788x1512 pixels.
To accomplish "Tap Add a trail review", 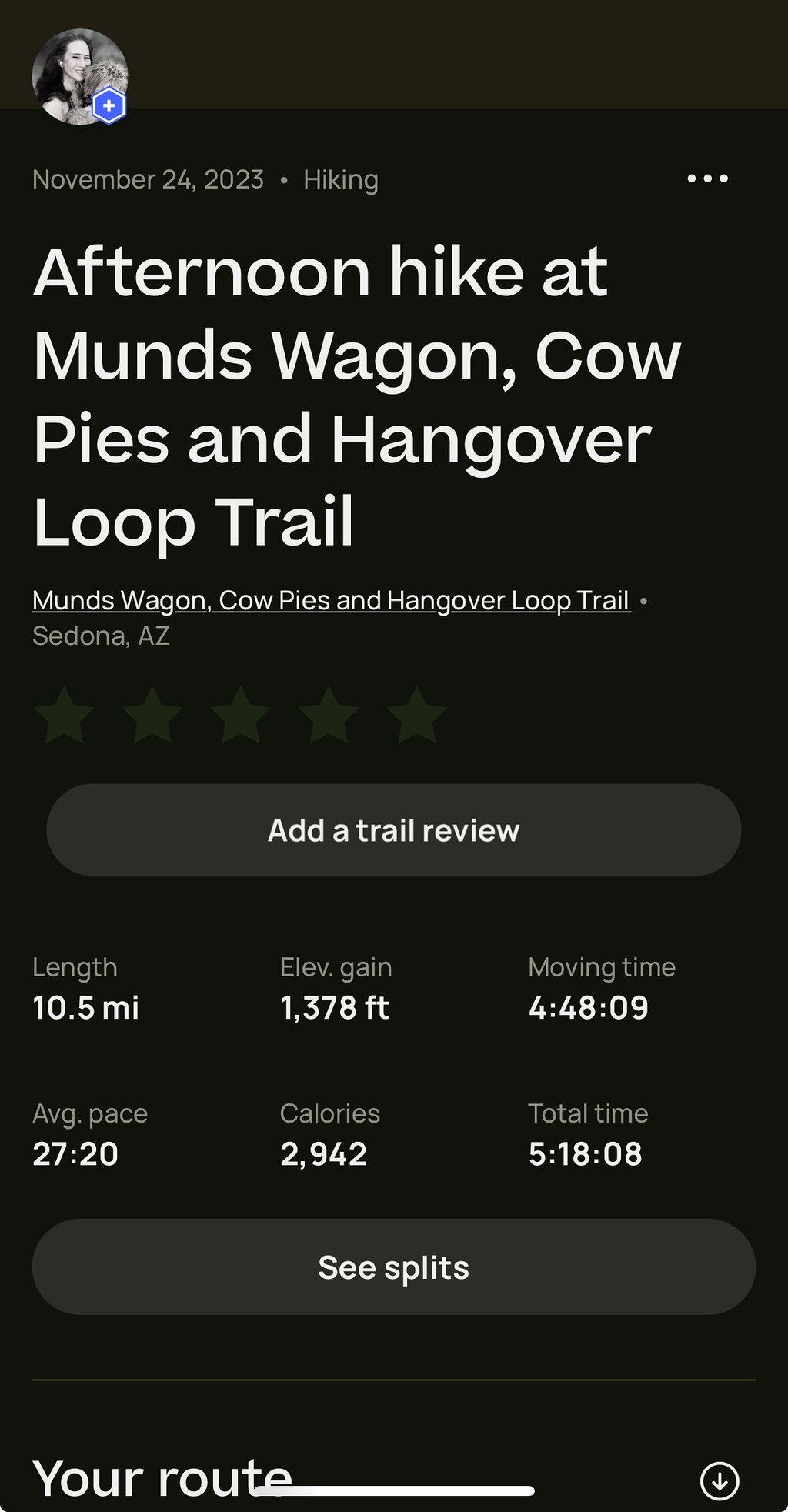I will (x=394, y=829).
